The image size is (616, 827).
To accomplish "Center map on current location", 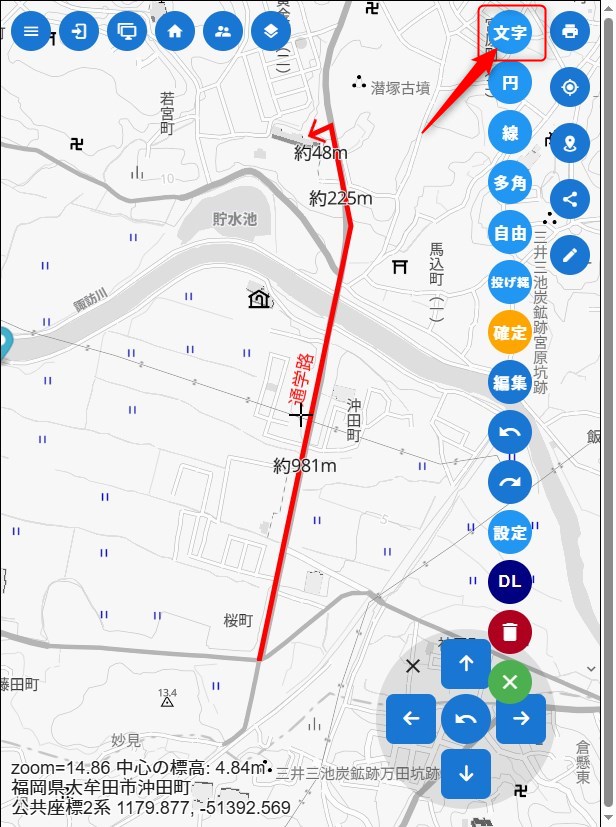I will coord(570,87).
